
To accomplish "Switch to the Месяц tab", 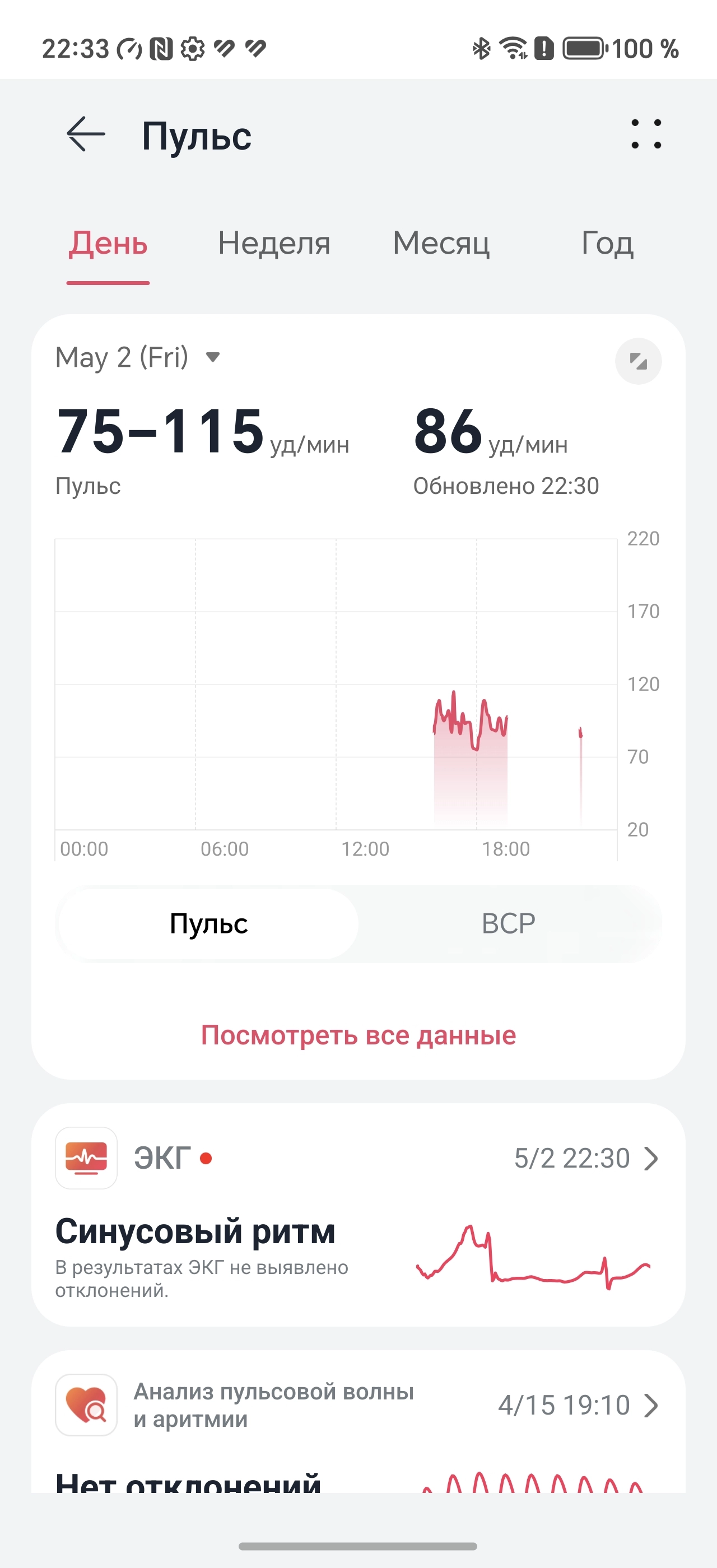I will tap(441, 244).
